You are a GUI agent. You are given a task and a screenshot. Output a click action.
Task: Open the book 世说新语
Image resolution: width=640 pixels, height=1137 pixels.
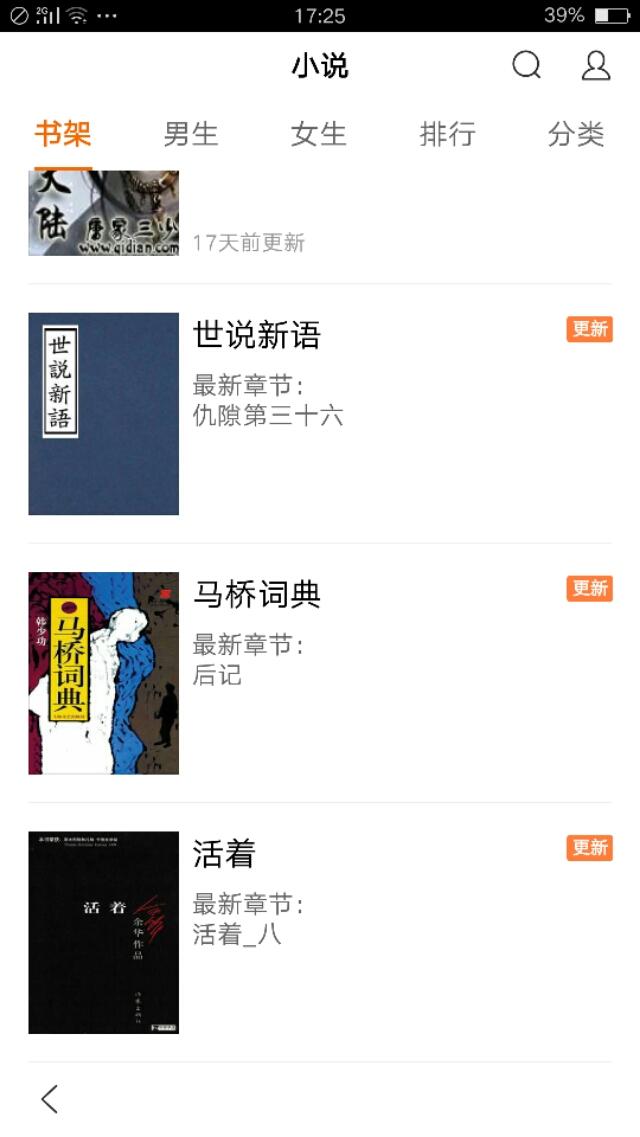click(320, 413)
